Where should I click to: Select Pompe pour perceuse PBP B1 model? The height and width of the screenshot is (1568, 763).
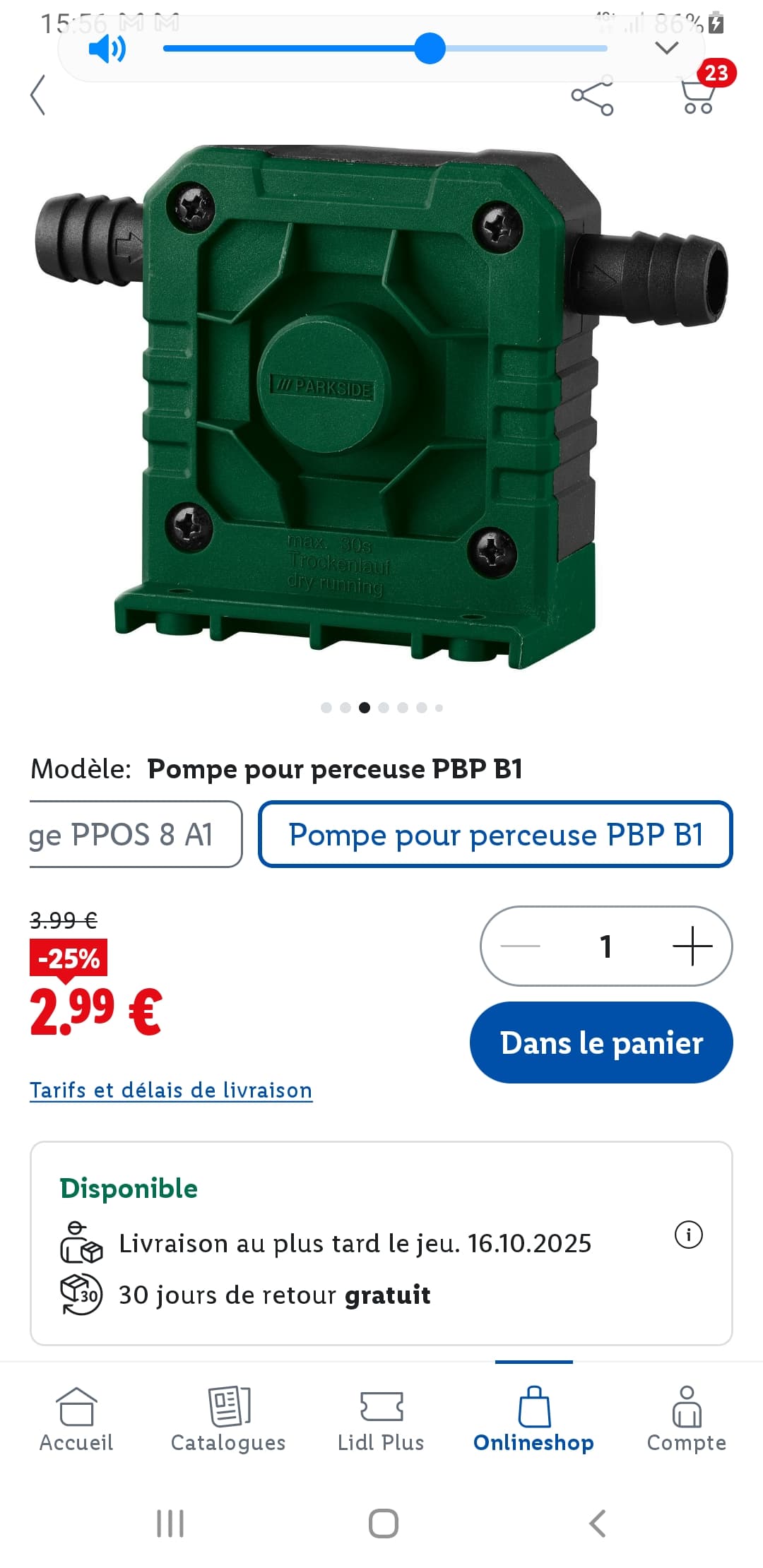click(x=495, y=834)
